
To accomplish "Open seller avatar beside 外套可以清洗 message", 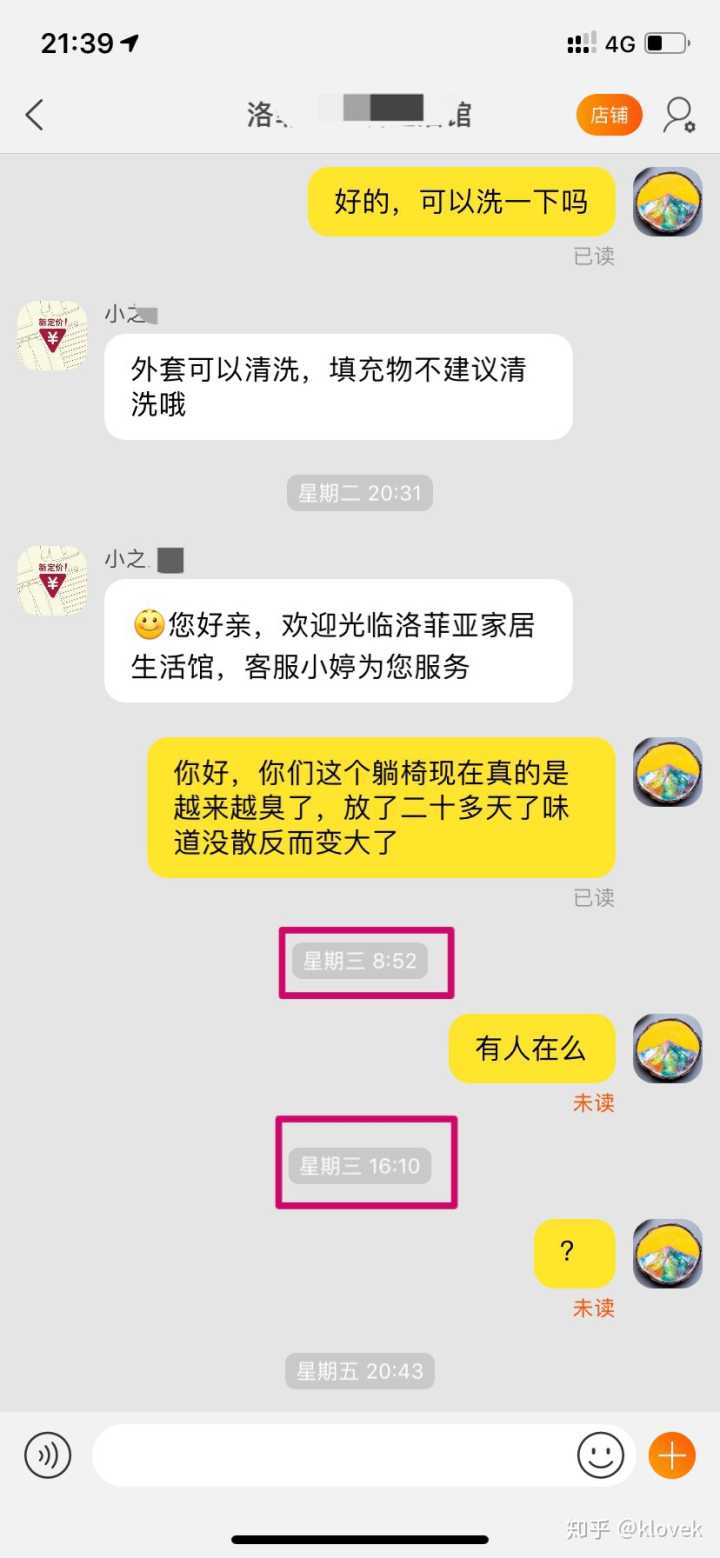I will click(x=52, y=335).
